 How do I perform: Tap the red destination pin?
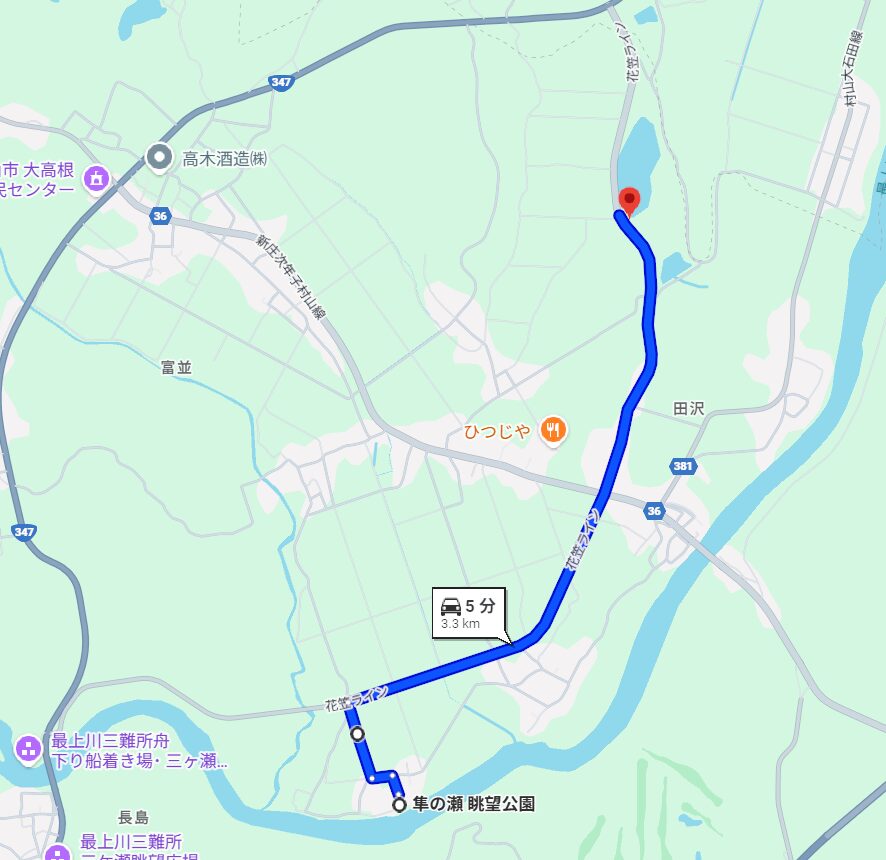(628, 199)
